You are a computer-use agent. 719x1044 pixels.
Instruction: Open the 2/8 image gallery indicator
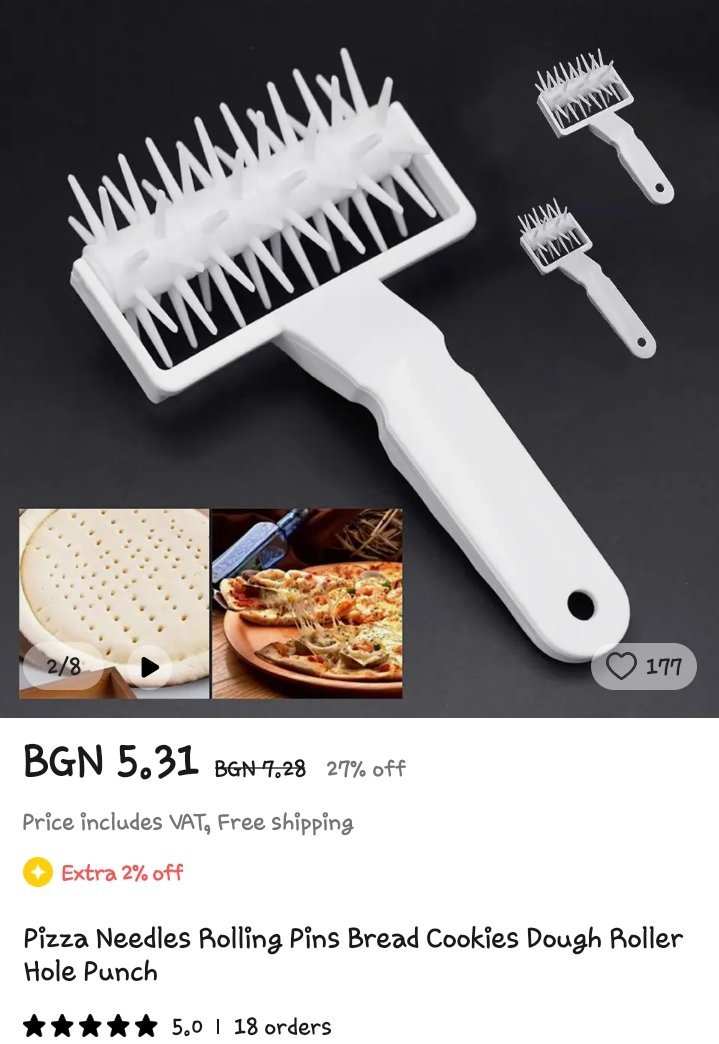(x=63, y=666)
